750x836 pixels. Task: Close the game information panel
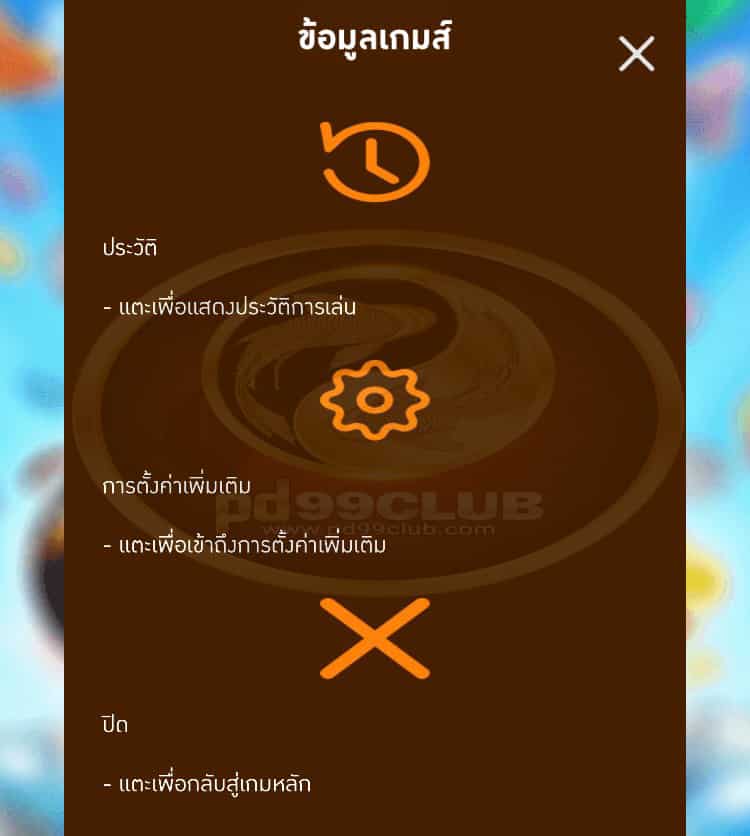tap(636, 54)
